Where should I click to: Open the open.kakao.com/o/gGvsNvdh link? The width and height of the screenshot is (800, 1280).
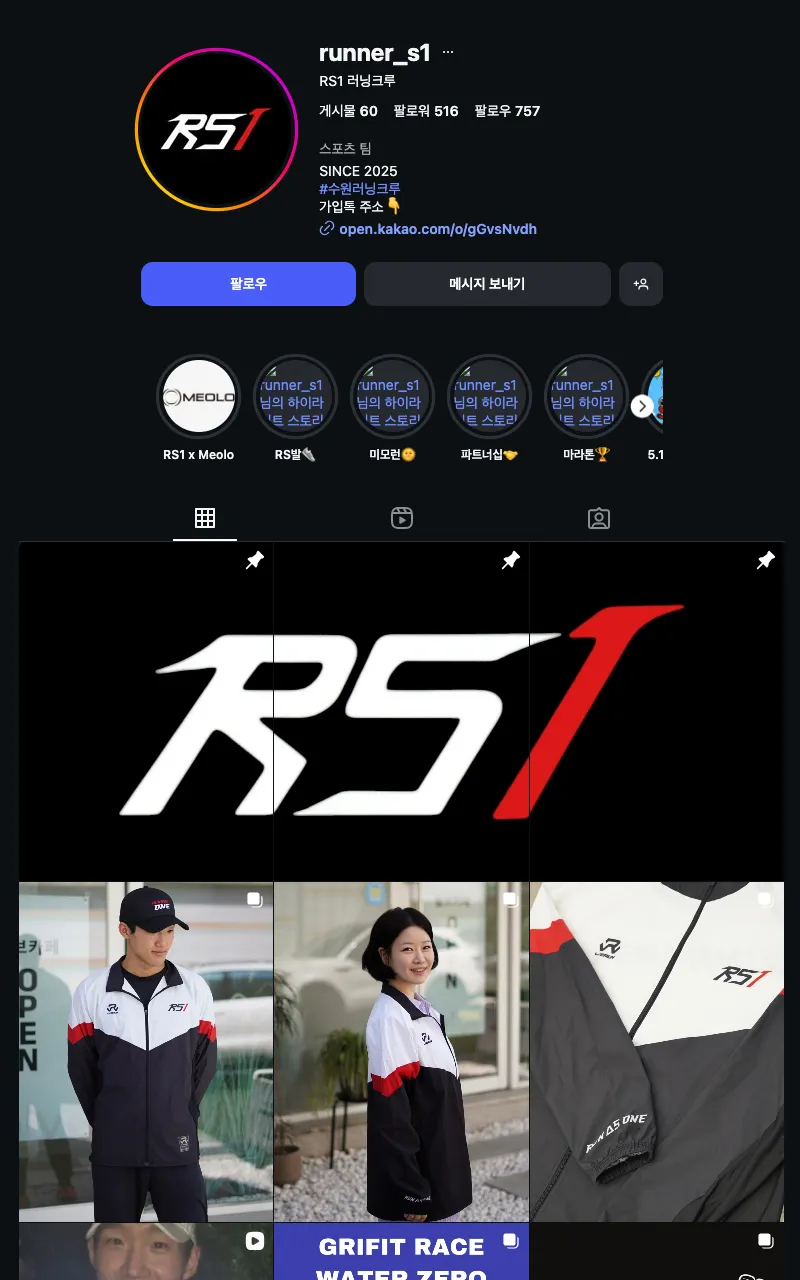[436, 229]
